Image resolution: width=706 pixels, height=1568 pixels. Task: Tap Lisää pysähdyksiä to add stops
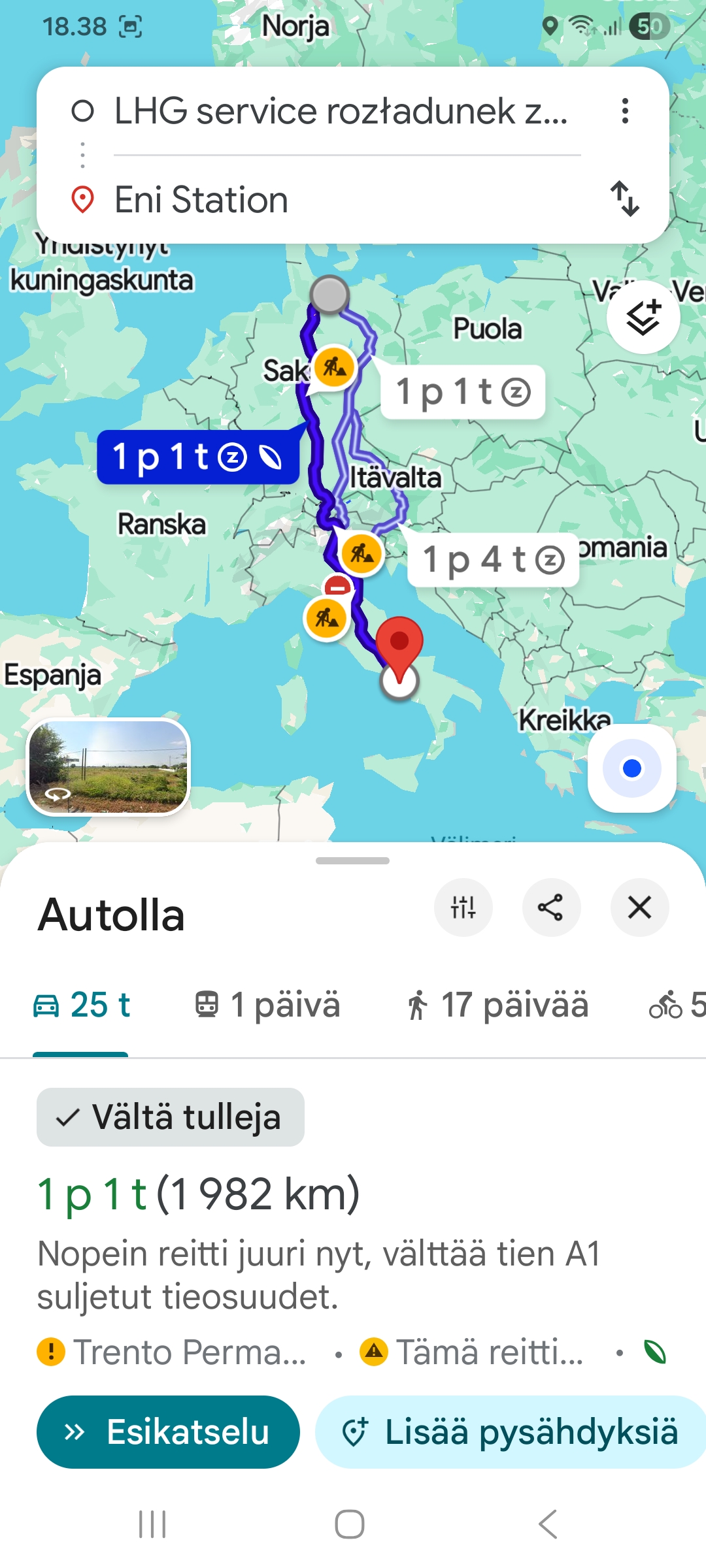pyautogui.click(x=510, y=1432)
